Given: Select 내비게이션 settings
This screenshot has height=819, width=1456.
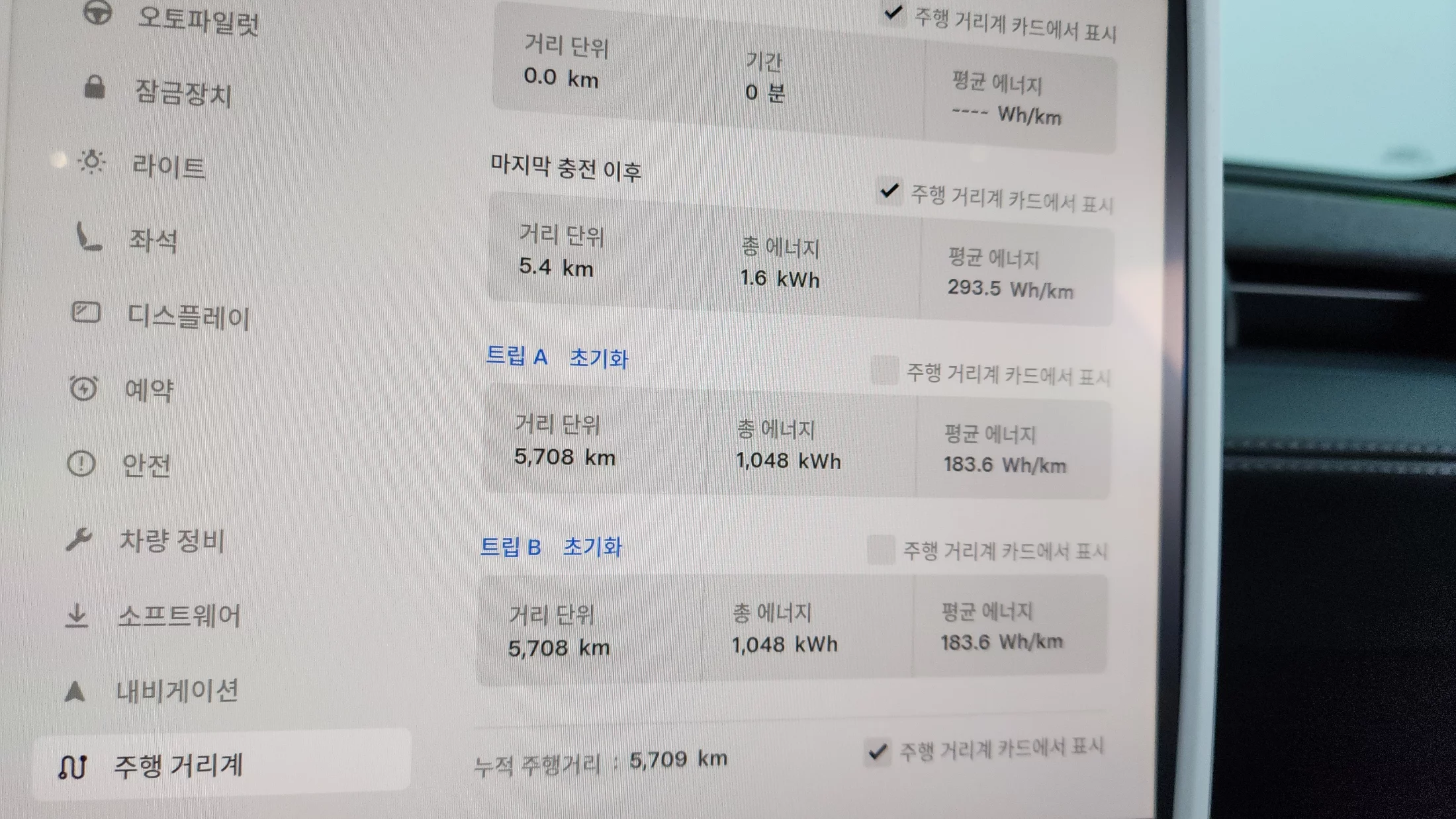Looking at the screenshot, I should click(177, 691).
